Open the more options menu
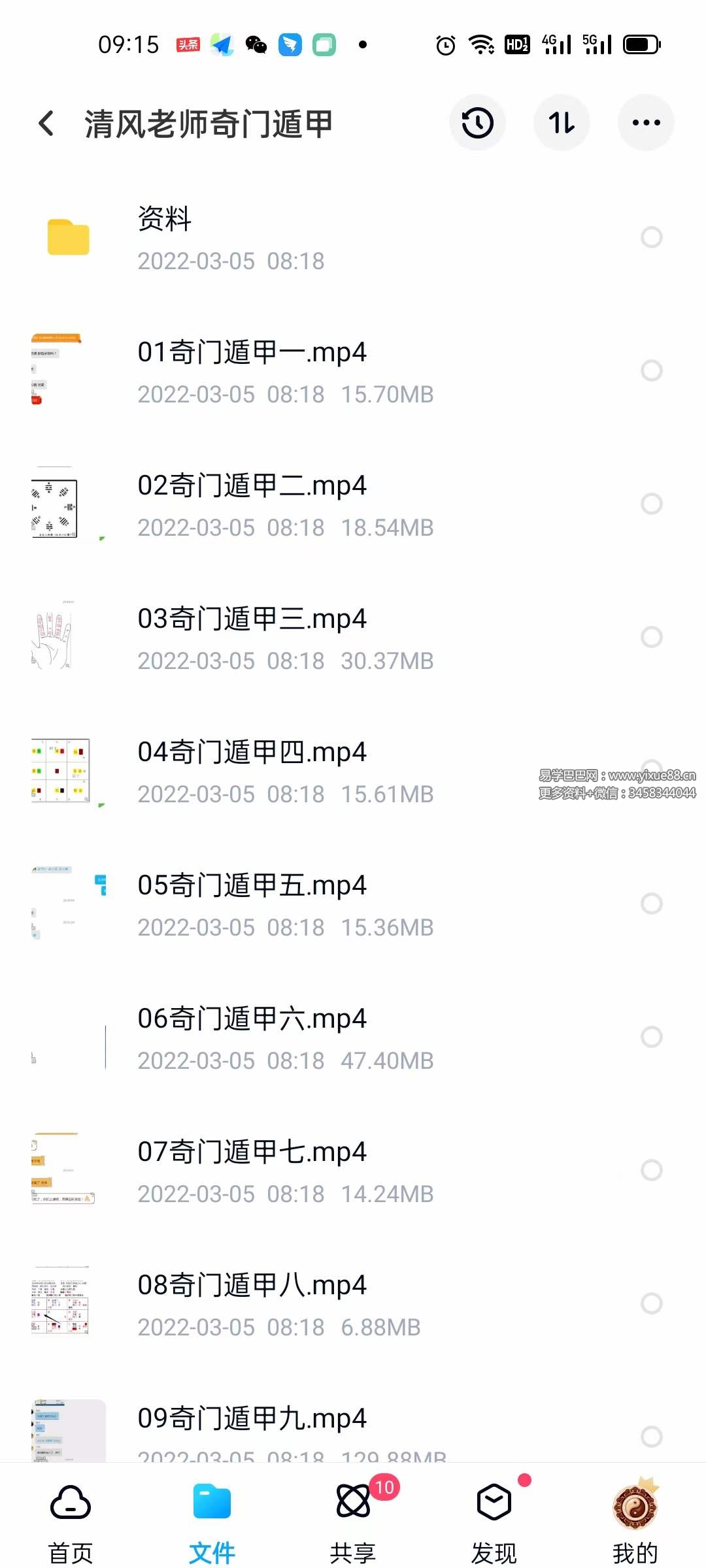 (646, 122)
